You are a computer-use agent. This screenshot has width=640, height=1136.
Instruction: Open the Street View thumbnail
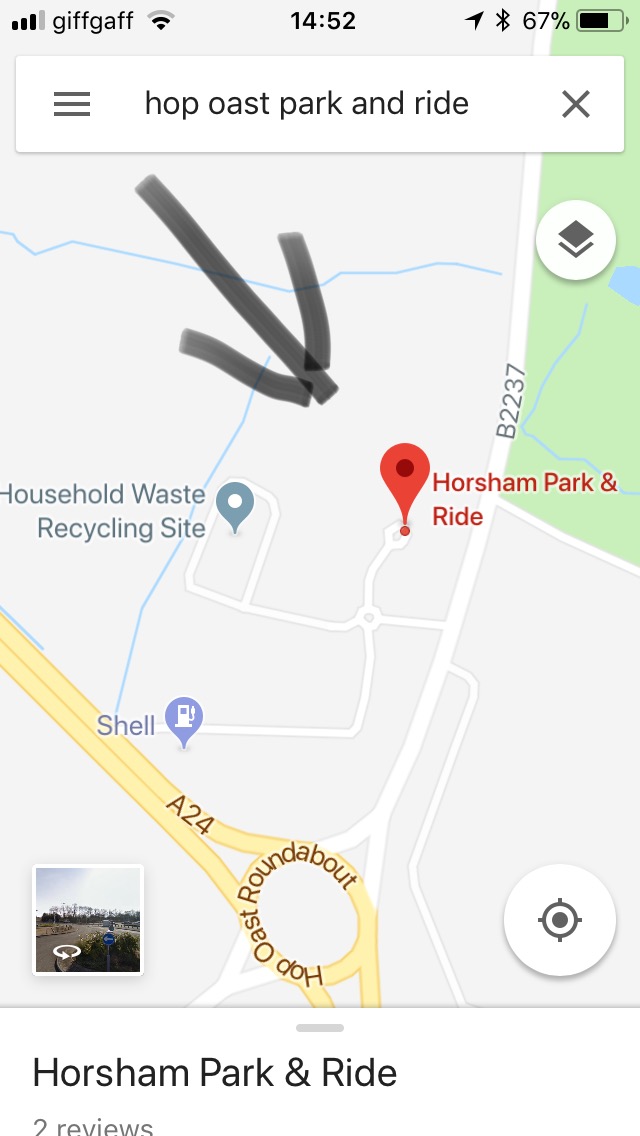[88, 919]
